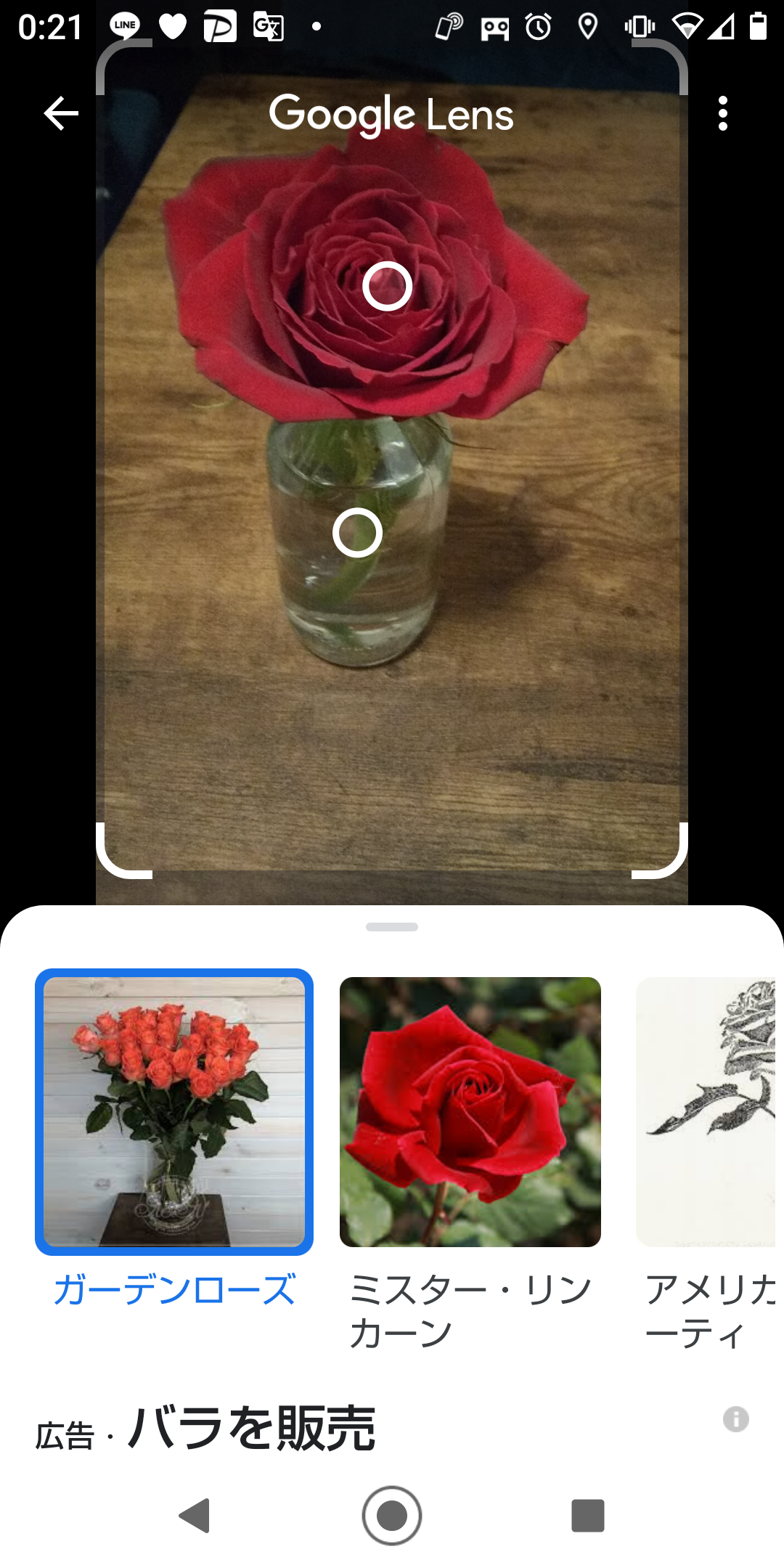
Task: Tap the results sheet drag handle
Action: point(392,927)
